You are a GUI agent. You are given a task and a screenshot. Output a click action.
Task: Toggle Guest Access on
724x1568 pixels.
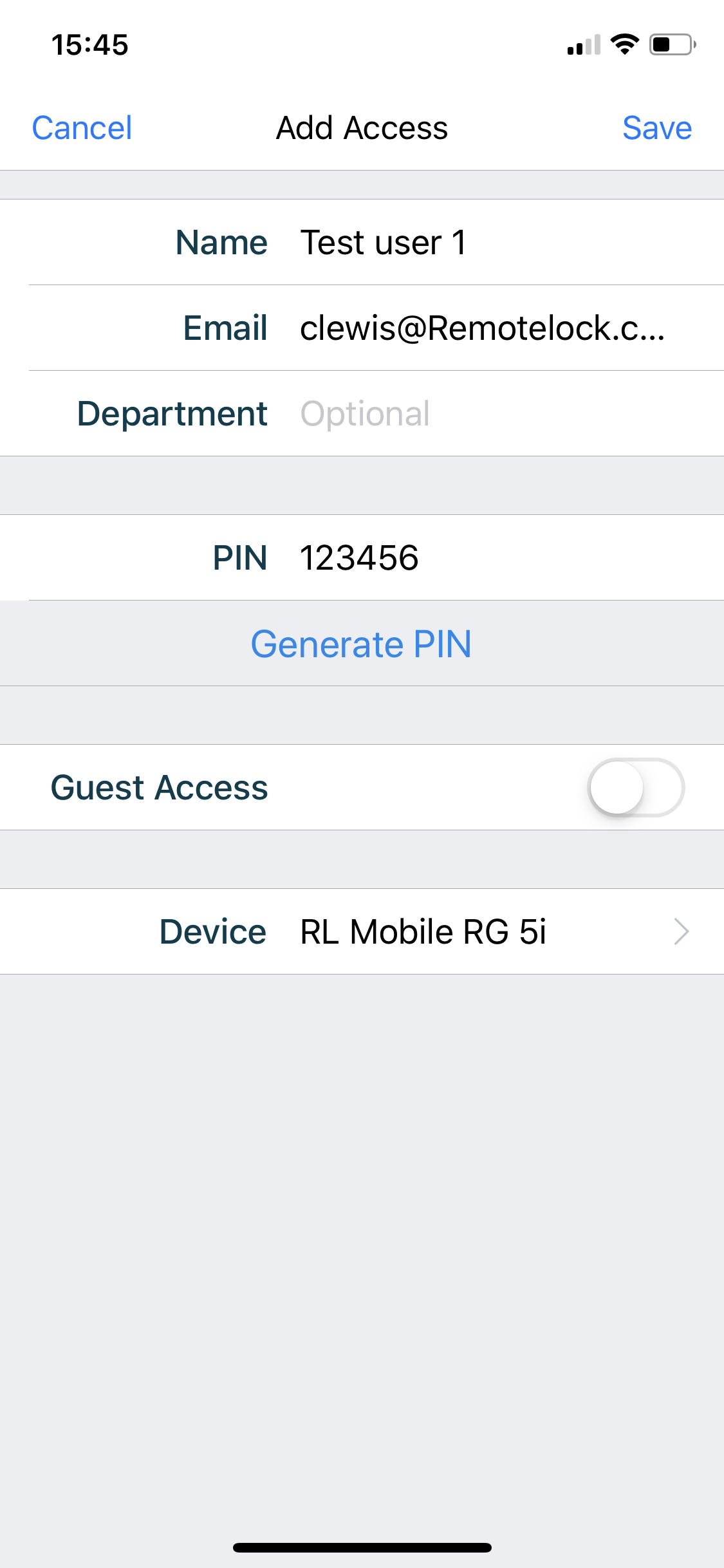[638, 787]
